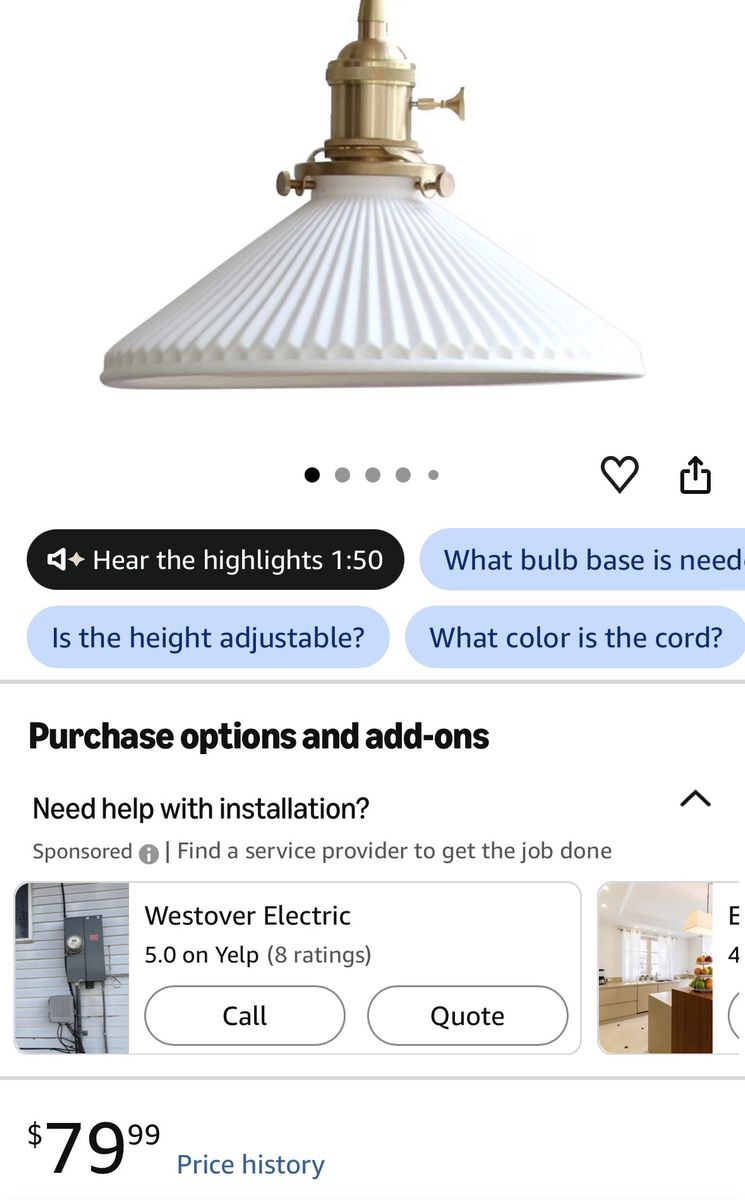This screenshot has width=745, height=1200.
Task: Ask if the height is adjustable
Action: click(x=208, y=637)
